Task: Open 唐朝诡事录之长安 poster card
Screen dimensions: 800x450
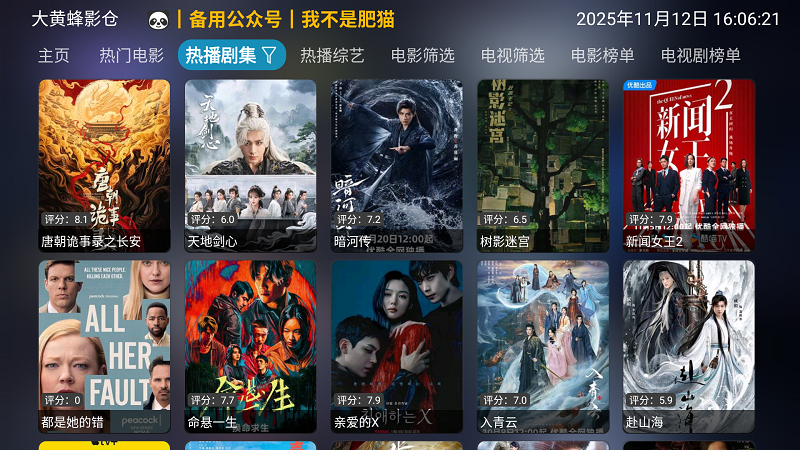Action: click(104, 165)
